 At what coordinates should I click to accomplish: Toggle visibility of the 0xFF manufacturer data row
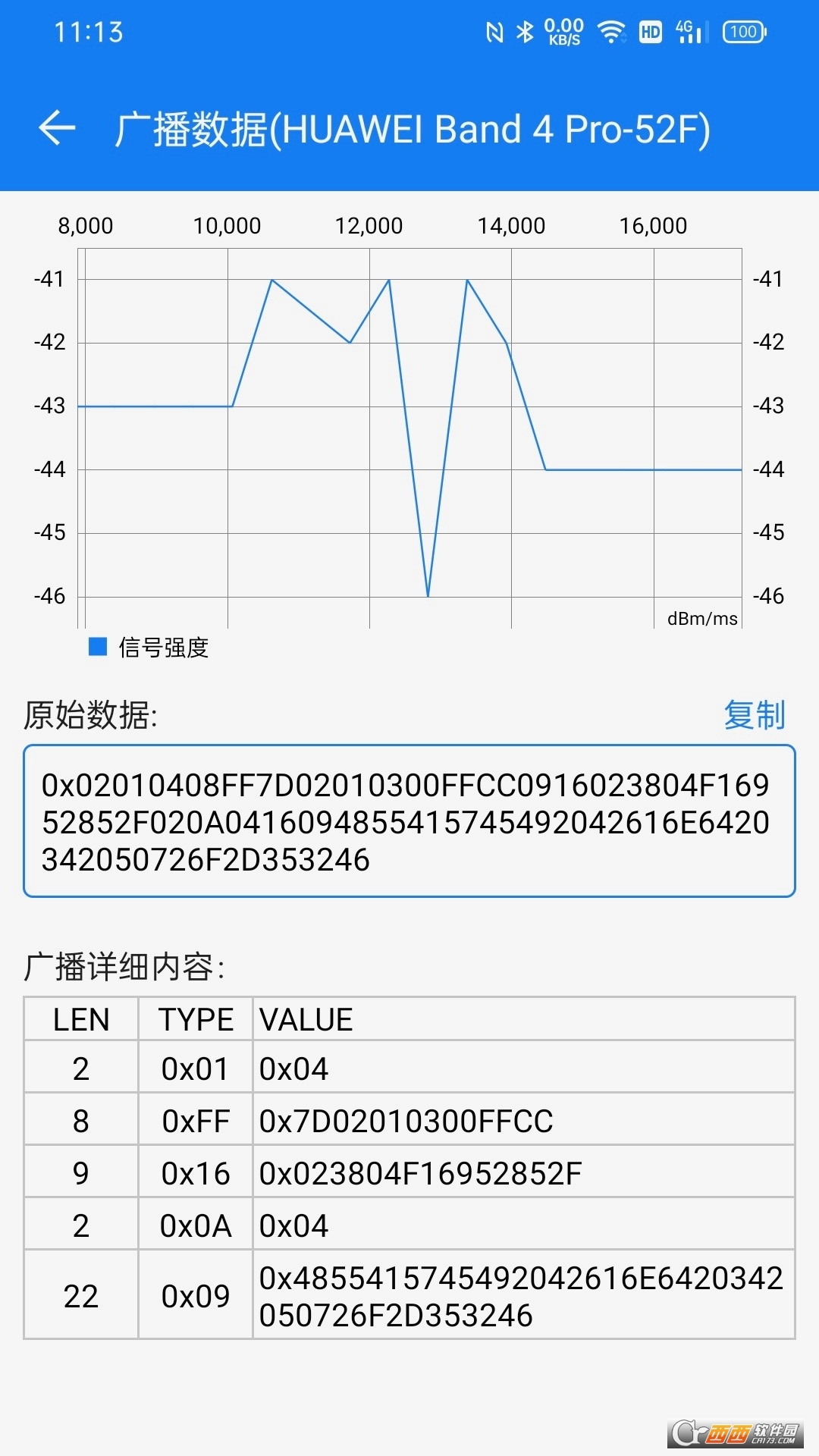409,1119
